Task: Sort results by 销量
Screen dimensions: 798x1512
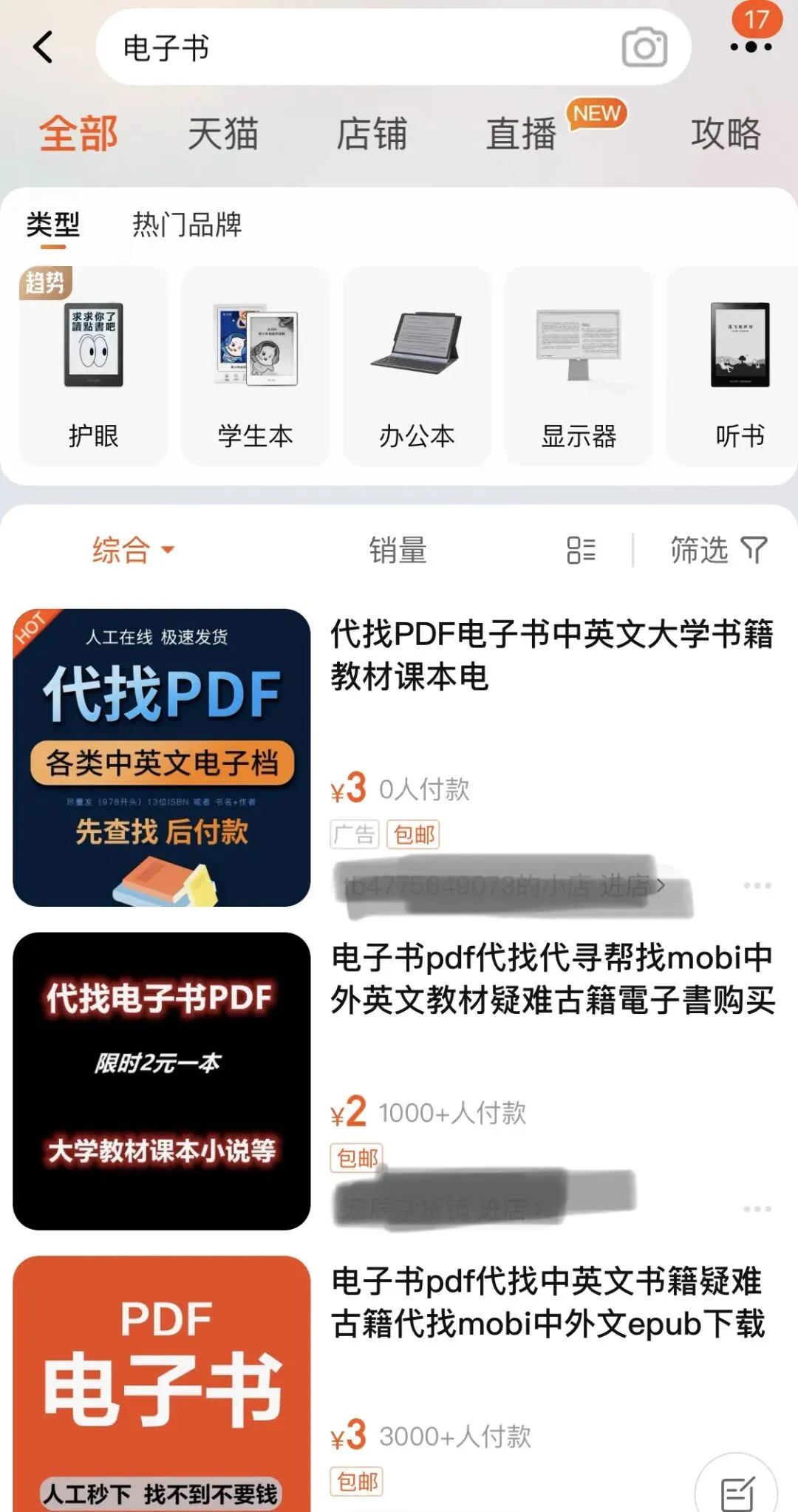Action: click(398, 551)
